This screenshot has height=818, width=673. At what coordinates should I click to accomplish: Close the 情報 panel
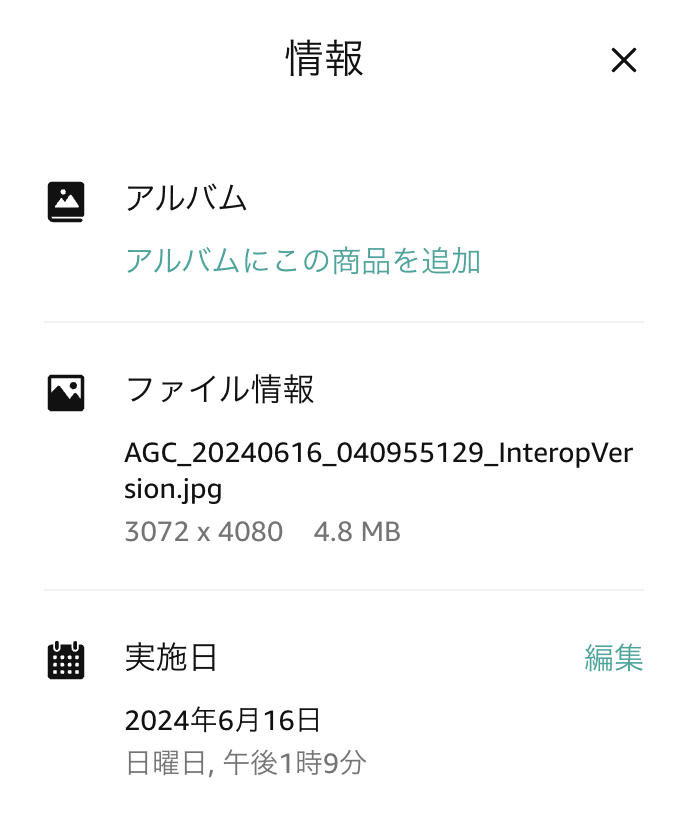point(623,61)
